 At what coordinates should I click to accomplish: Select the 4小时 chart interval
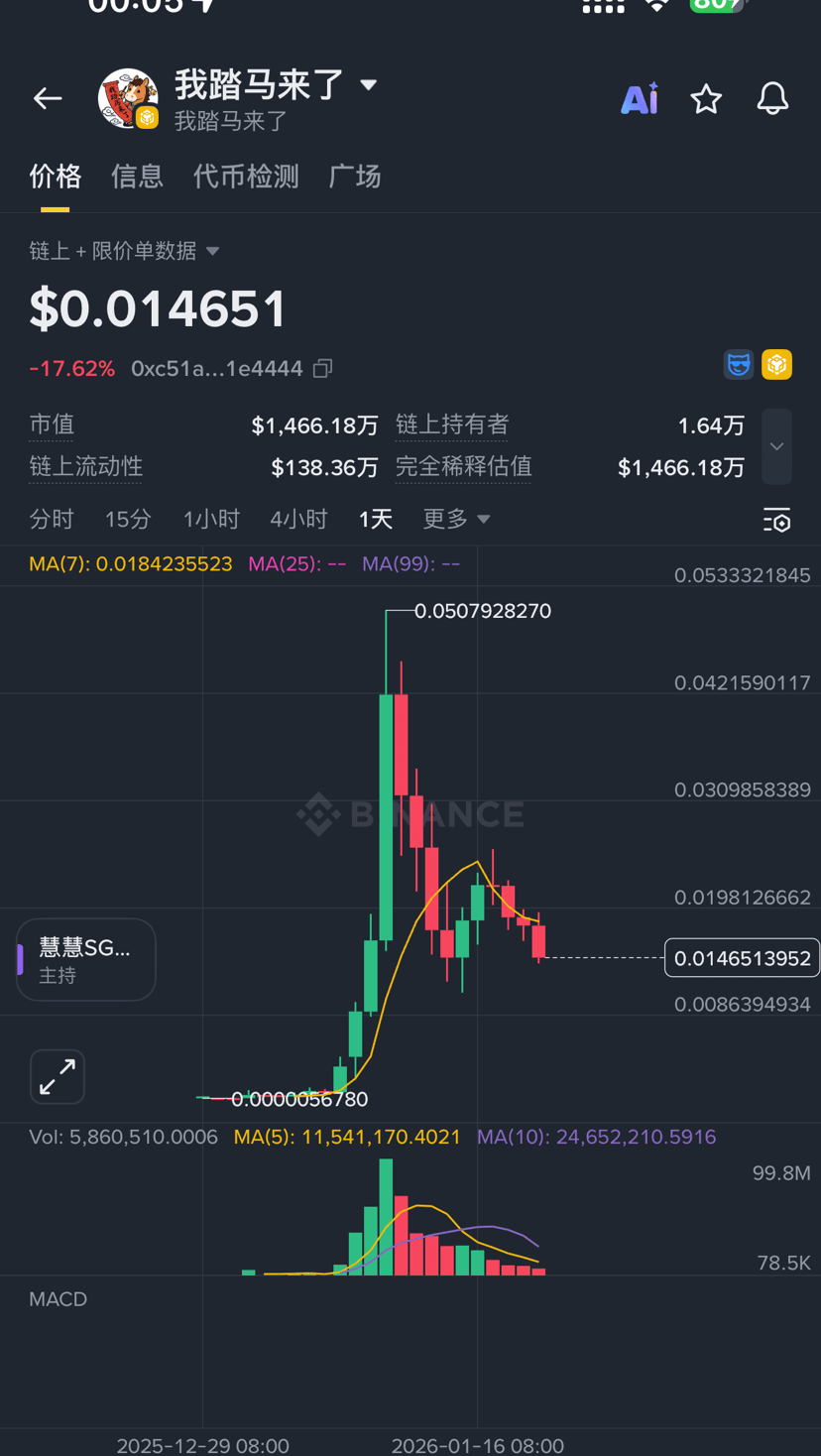click(x=298, y=519)
